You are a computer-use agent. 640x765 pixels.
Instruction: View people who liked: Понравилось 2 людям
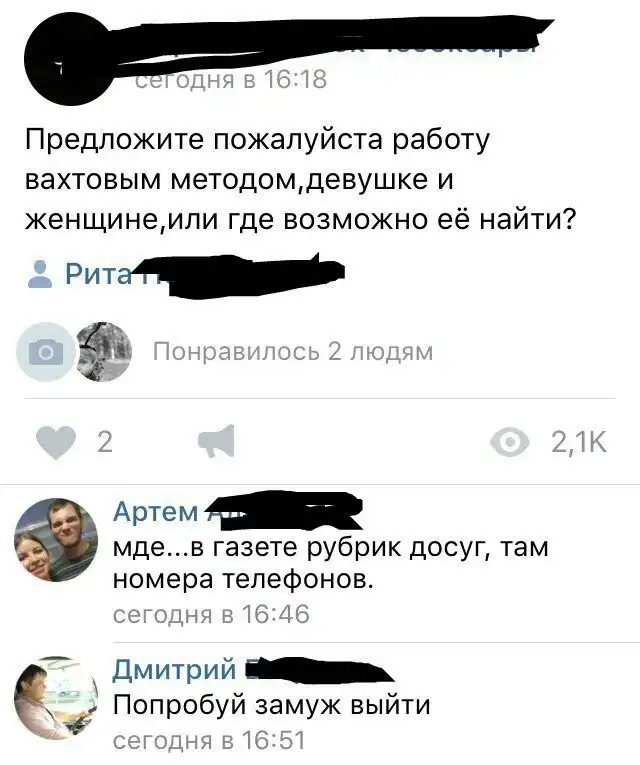pos(292,351)
